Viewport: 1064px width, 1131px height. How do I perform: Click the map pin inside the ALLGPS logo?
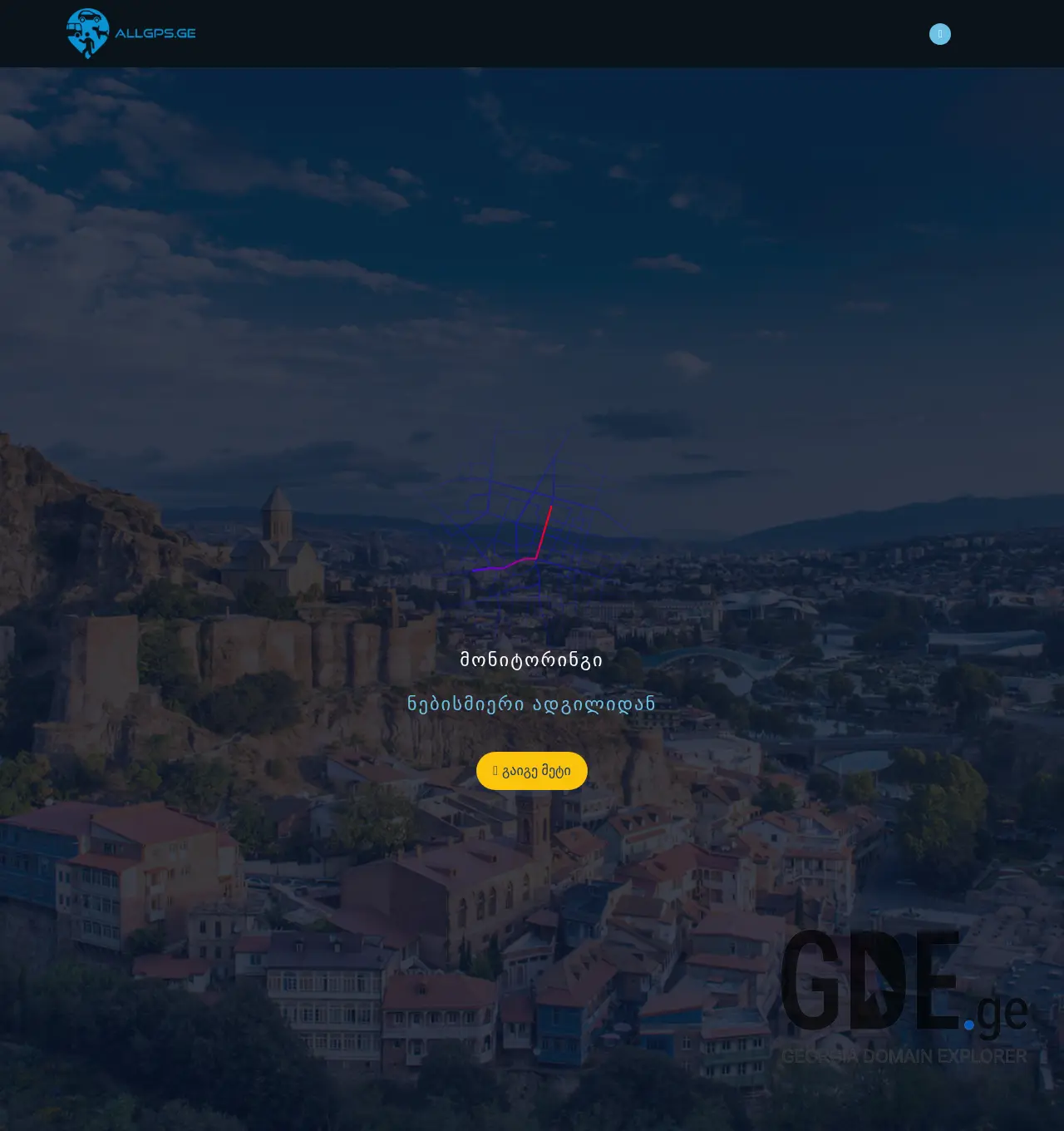pos(89,32)
